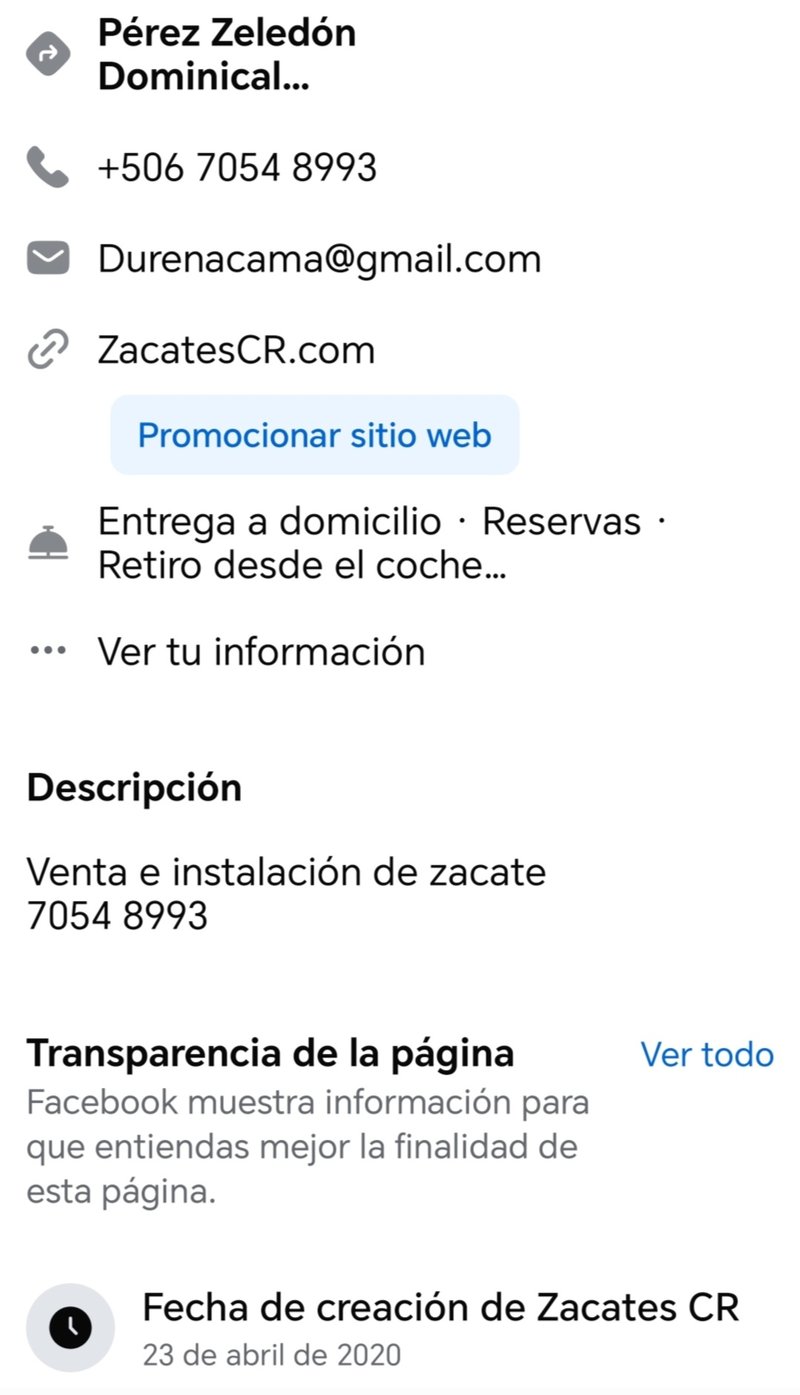
Task: Open Ver tu información
Action: click(x=261, y=651)
